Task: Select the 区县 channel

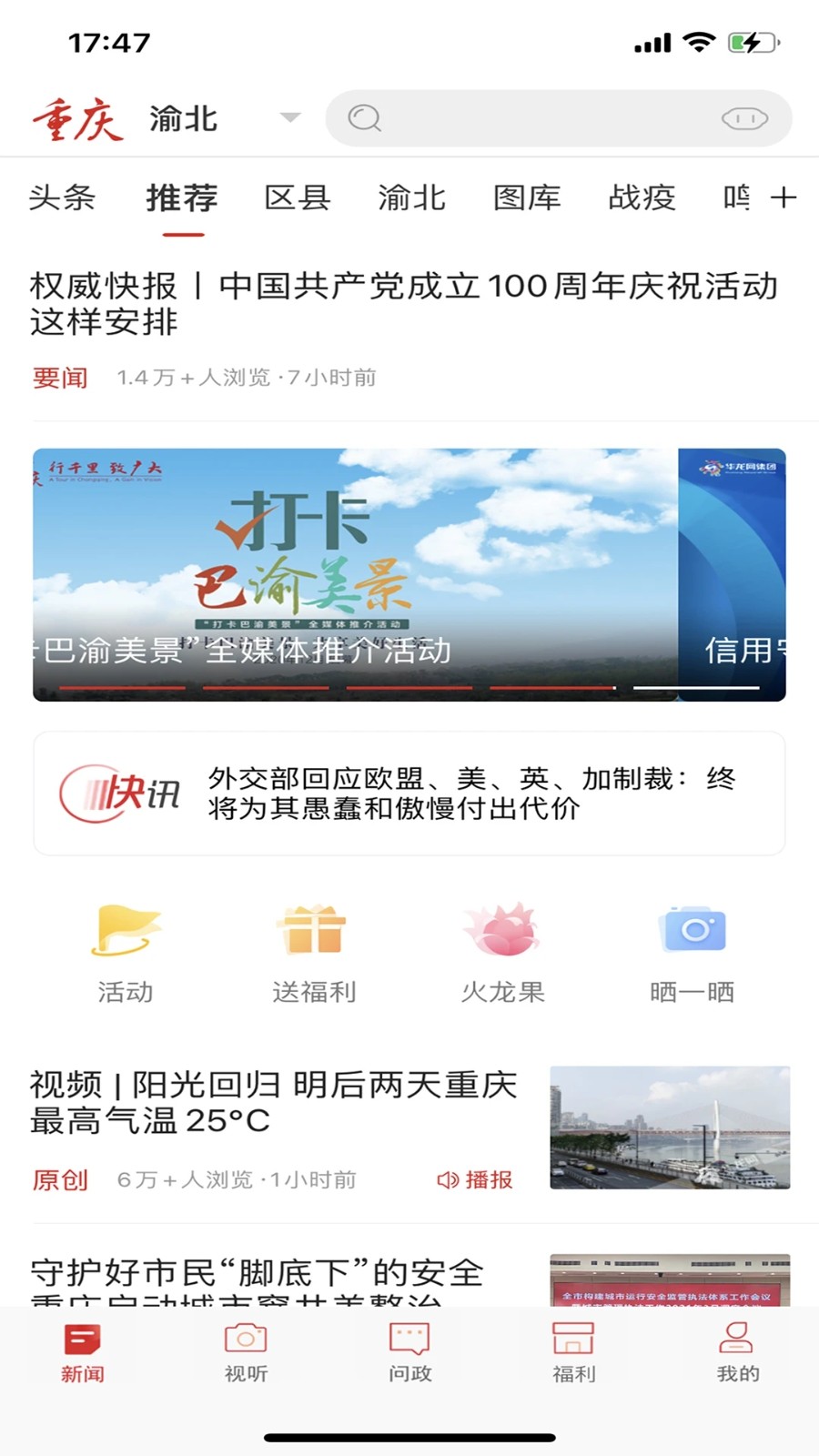Action: 296,198
